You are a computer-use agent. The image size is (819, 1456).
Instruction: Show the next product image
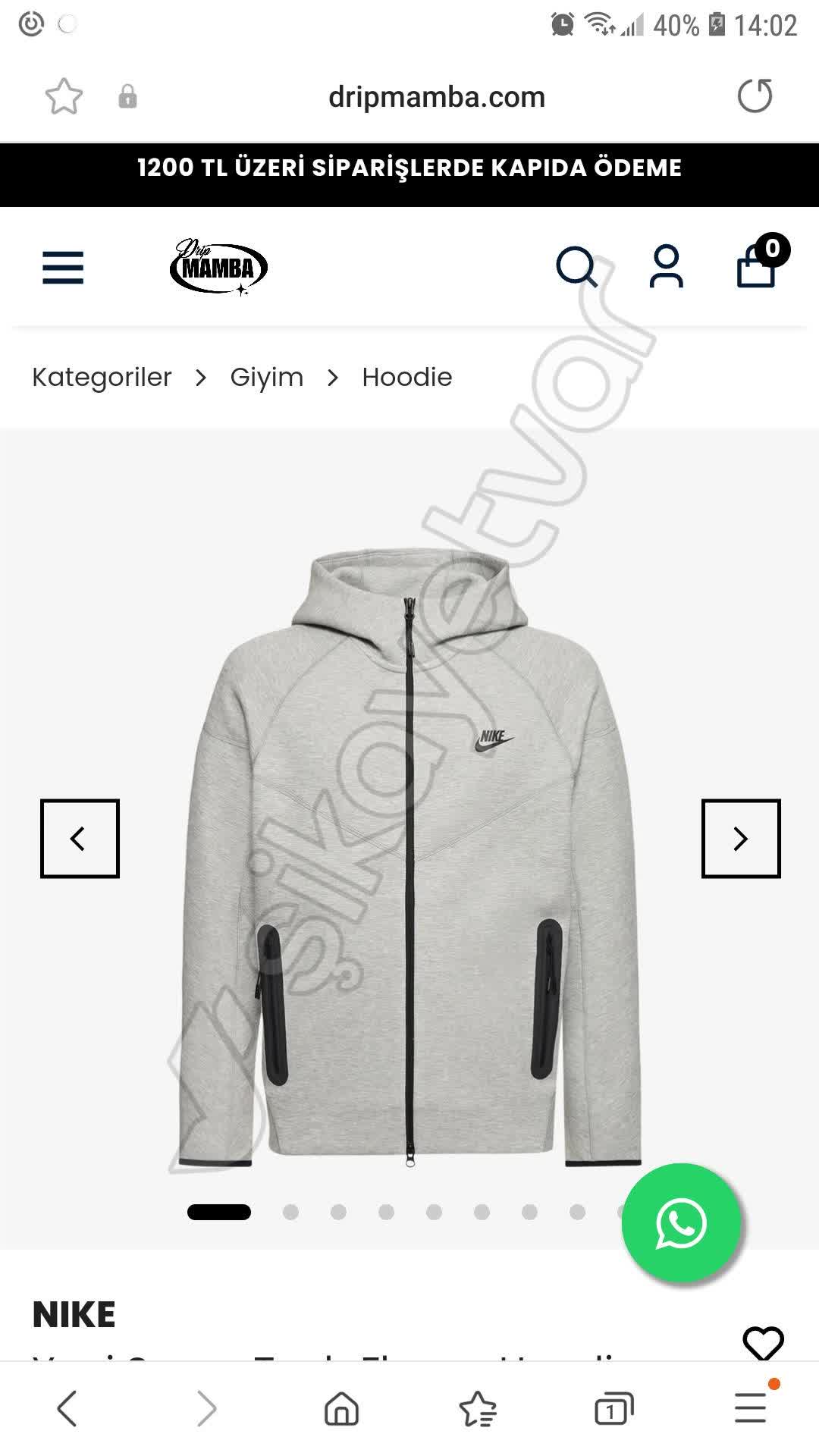click(x=741, y=839)
